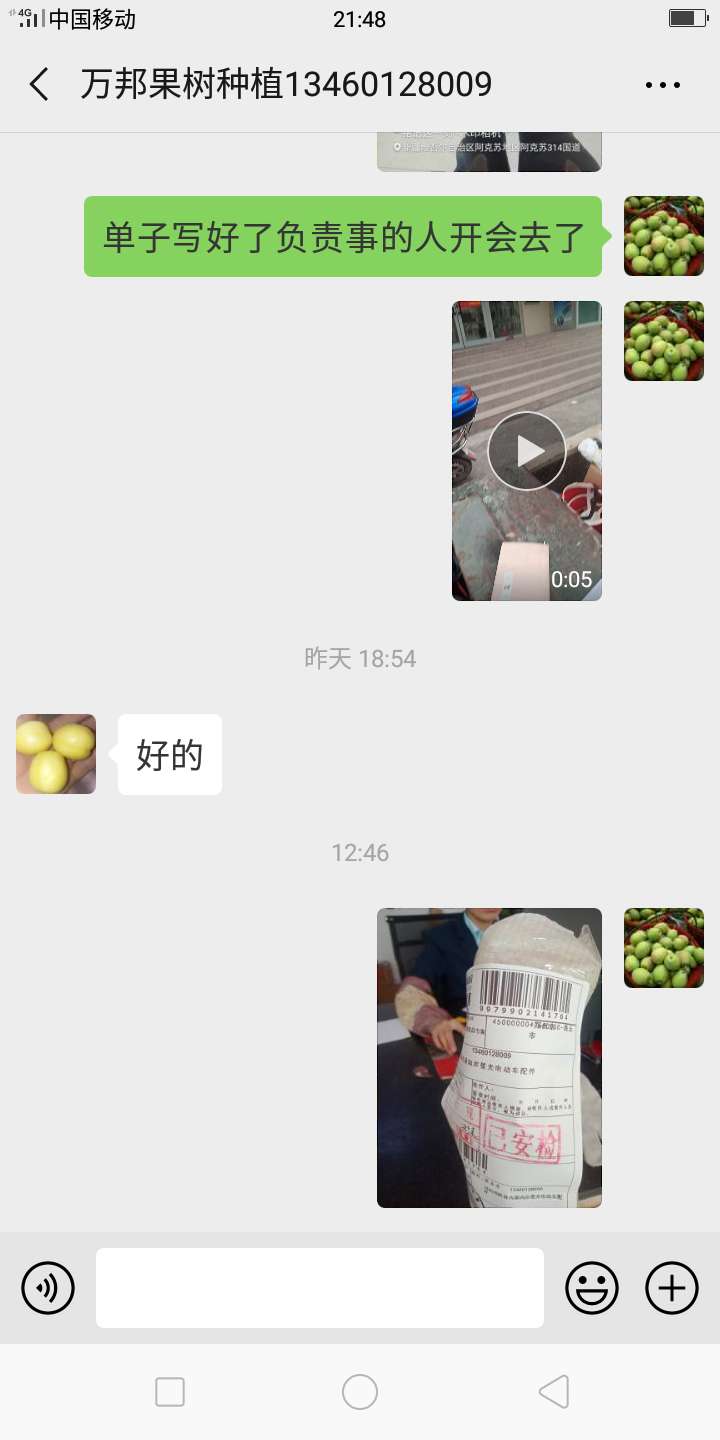Open the emoji sticker panel
720x1440 pixels.
pyautogui.click(x=592, y=1288)
